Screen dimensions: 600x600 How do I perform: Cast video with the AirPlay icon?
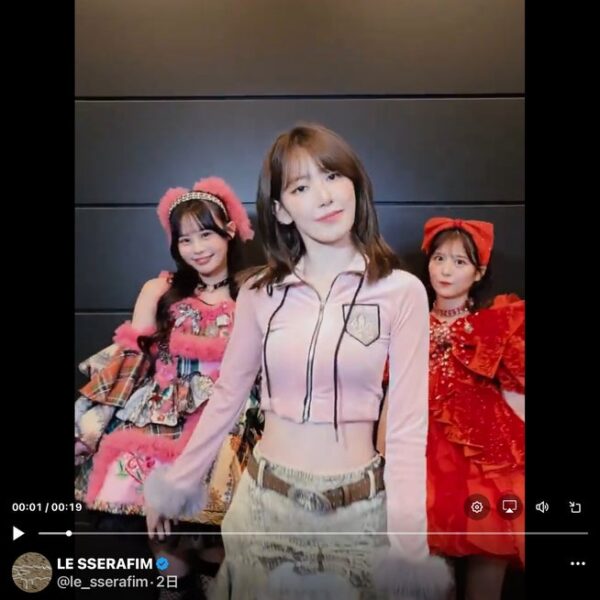click(510, 507)
